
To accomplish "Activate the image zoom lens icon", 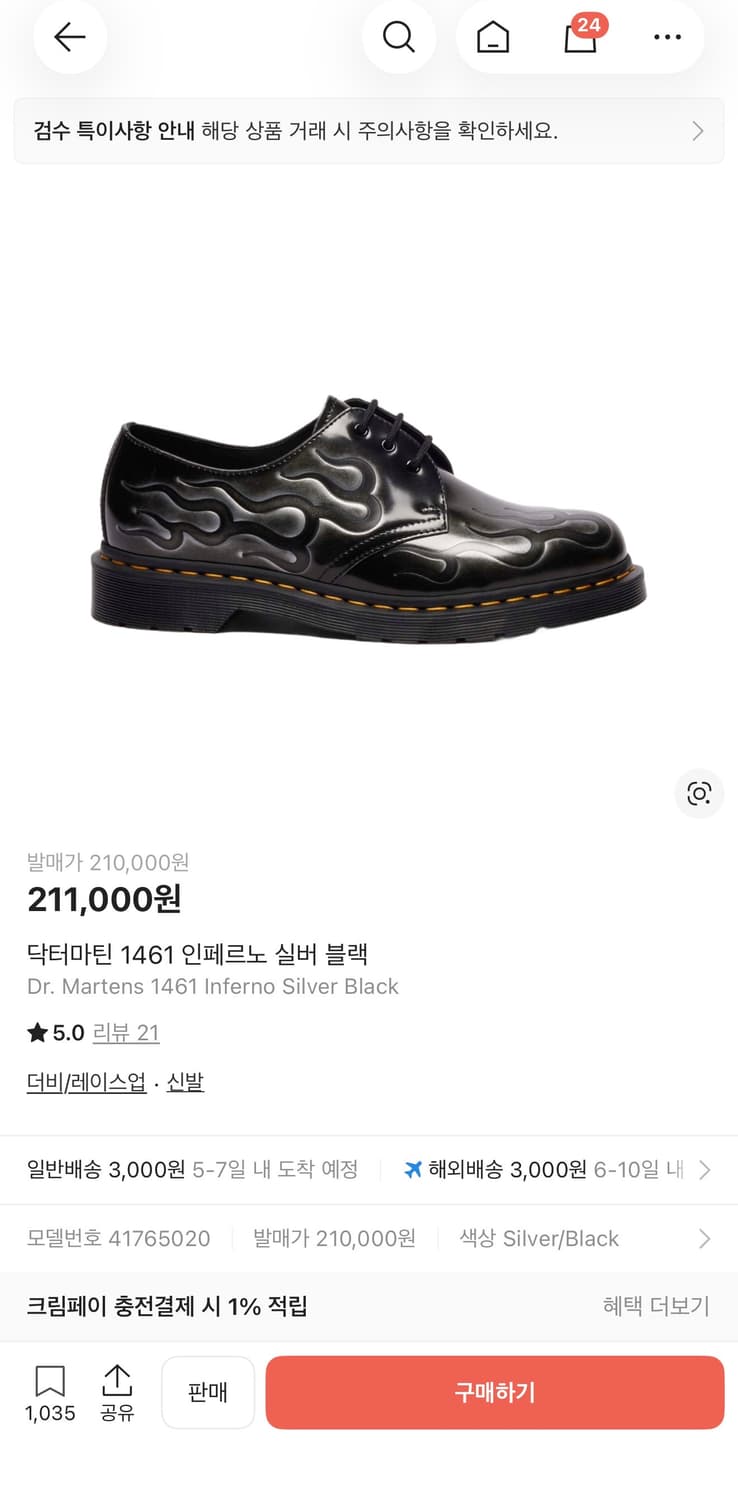I will click(699, 794).
